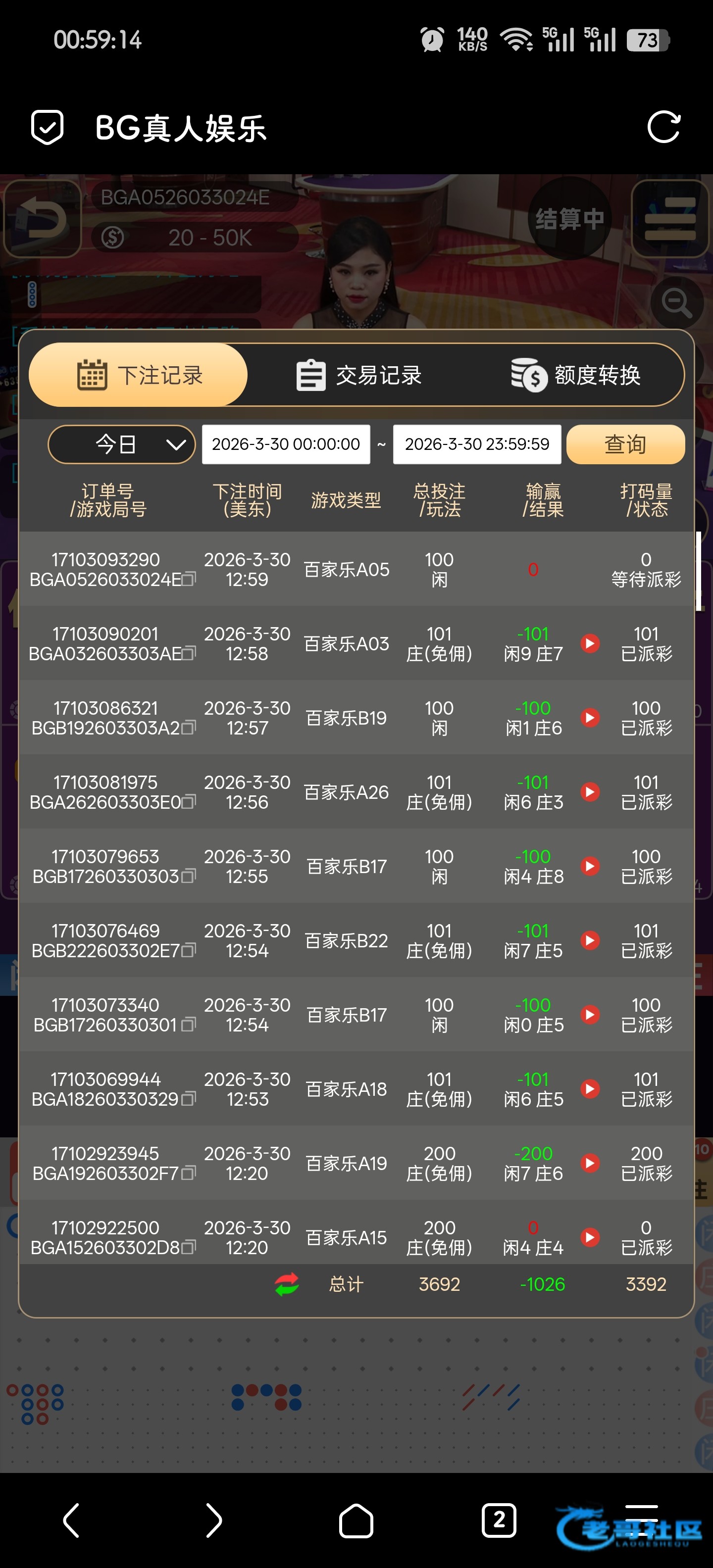Play replay for order 17102923945
This screenshot has width=713, height=1568.
589,1163
